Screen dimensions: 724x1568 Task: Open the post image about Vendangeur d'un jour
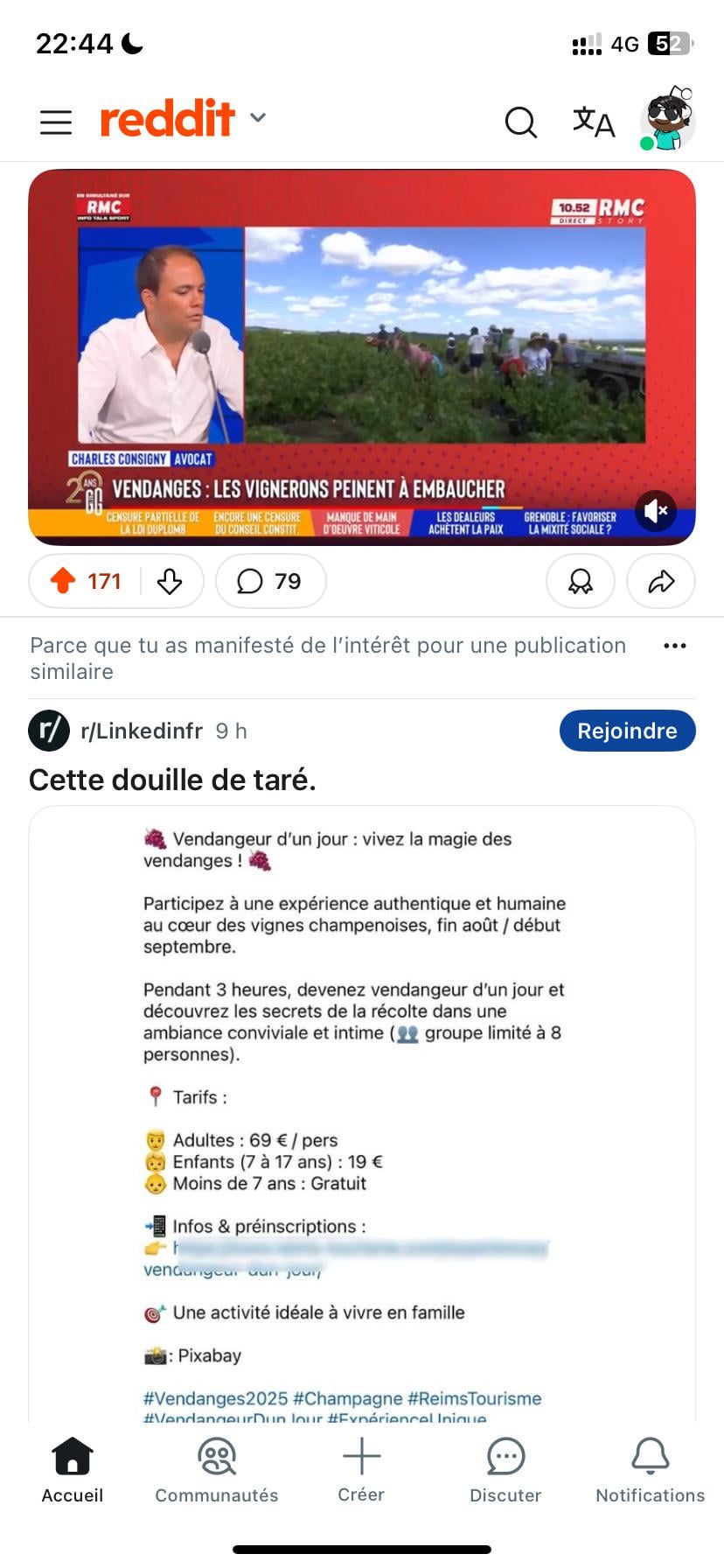[362, 1113]
